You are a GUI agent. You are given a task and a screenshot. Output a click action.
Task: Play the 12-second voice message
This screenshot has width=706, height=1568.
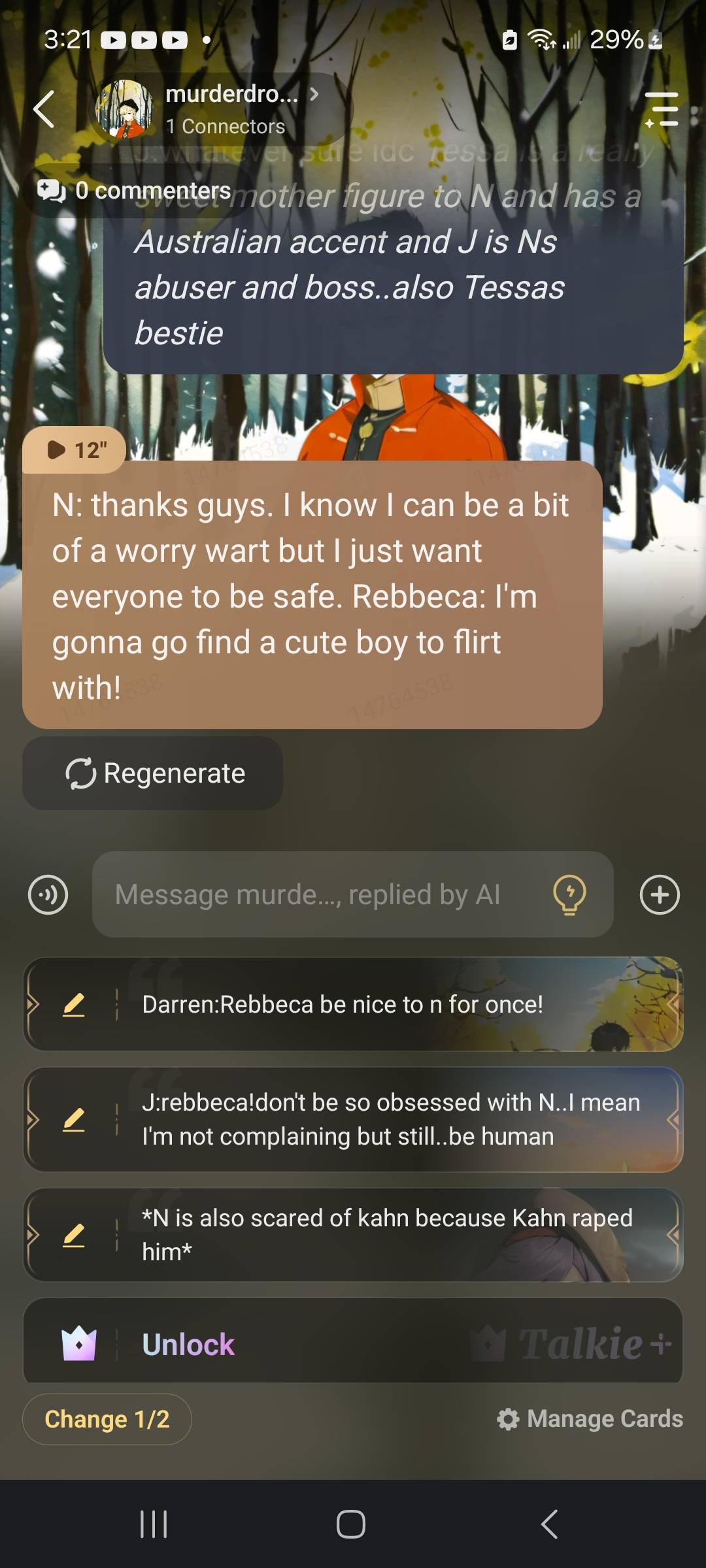point(75,449)
